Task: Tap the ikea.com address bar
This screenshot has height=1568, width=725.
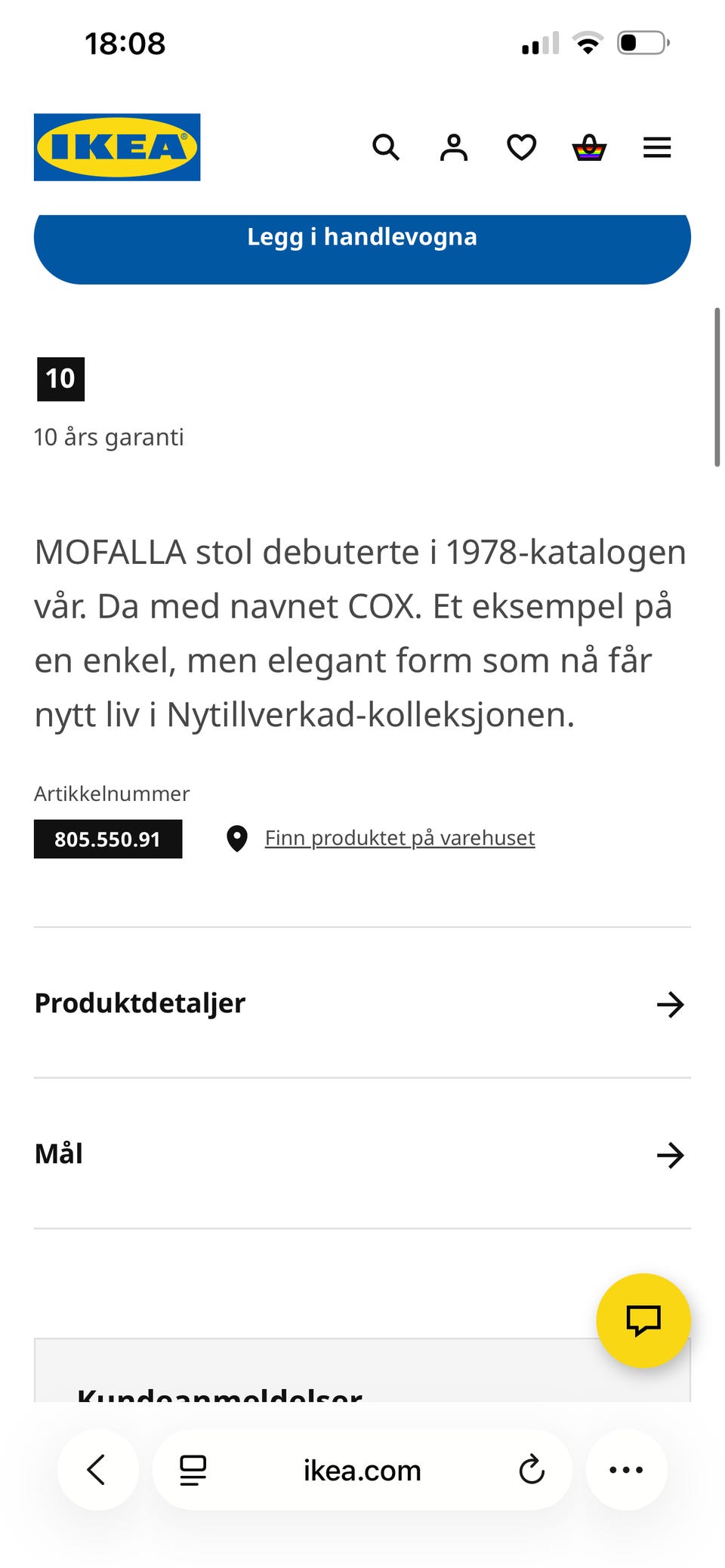Action: [x=362, y=1470]
